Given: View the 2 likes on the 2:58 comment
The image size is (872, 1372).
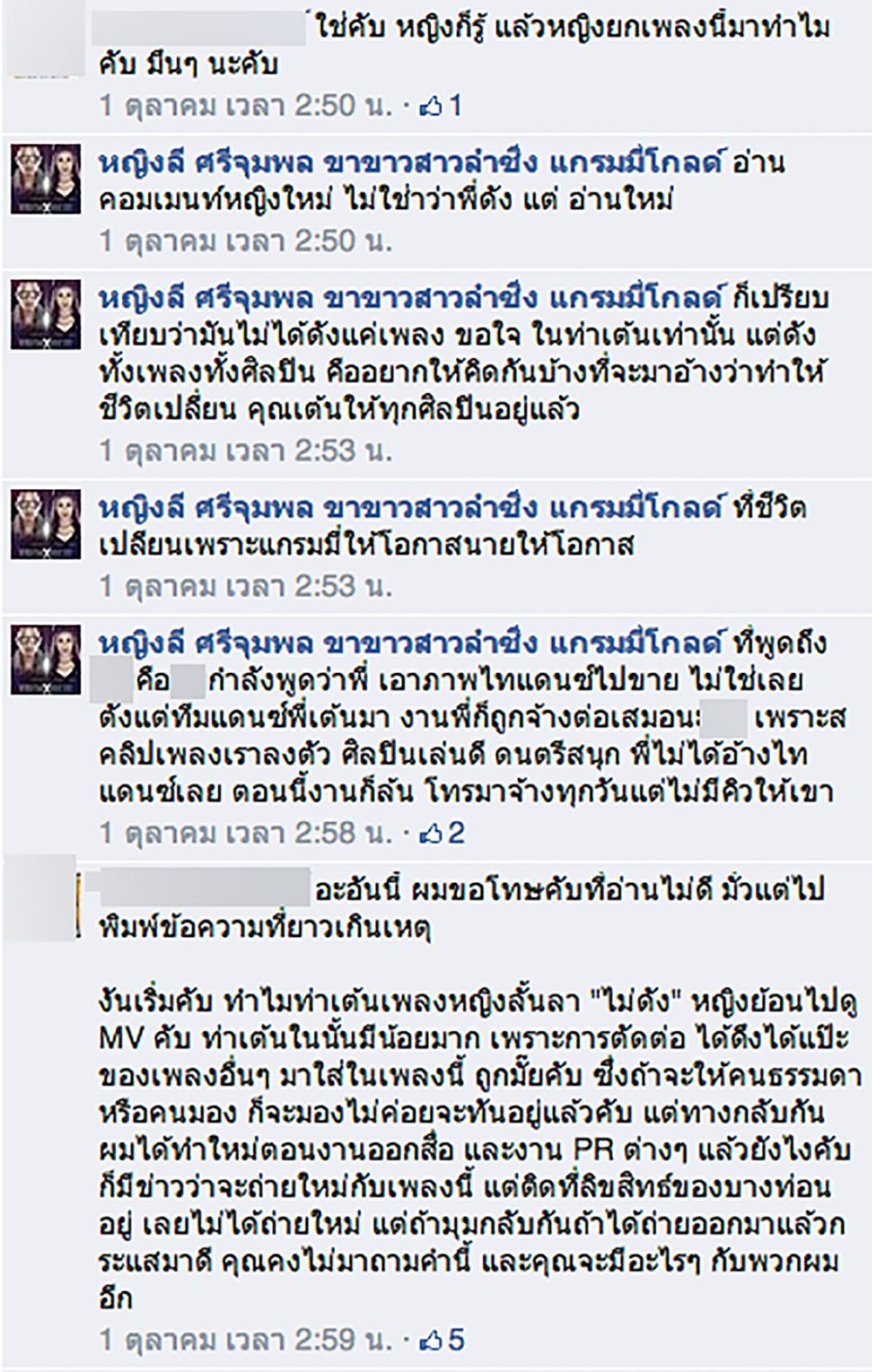Looking at the screenshot, I should click(x=443, y=833).
